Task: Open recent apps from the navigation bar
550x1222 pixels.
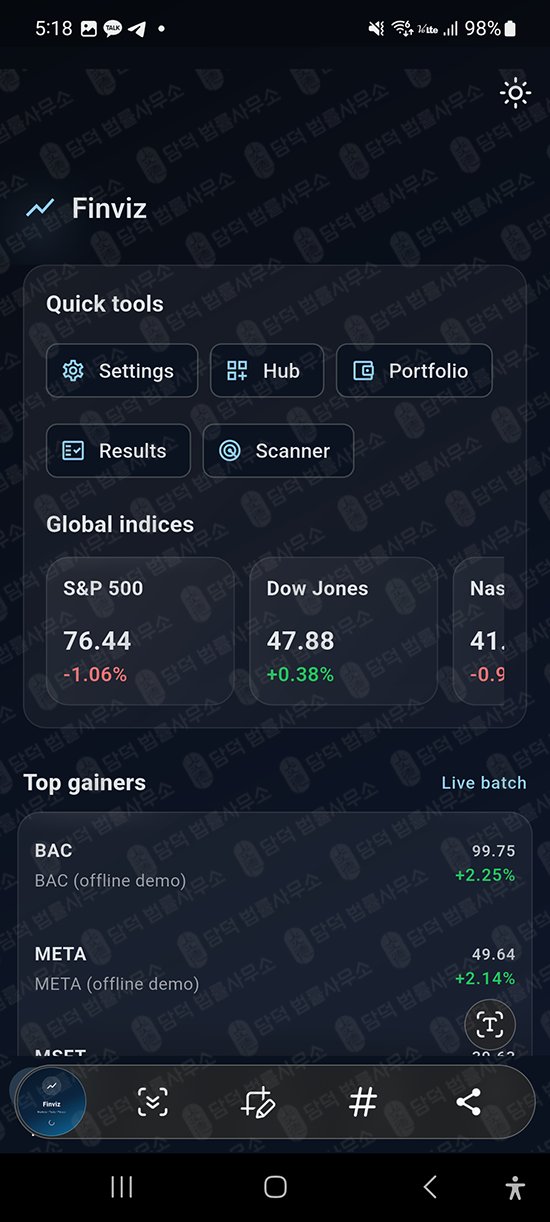Action: [x=122, y=1187]
